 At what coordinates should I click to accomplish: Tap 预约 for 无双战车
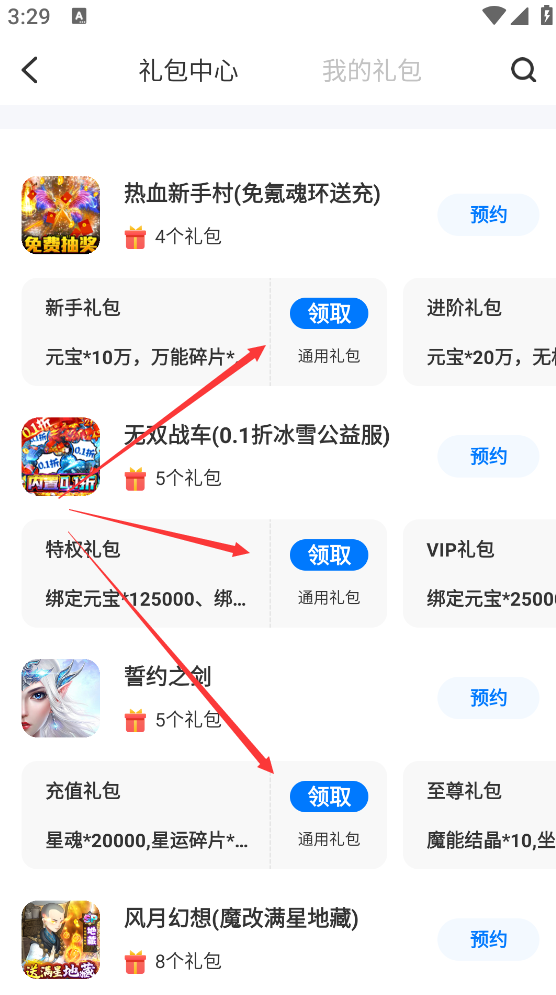click(488, 456)
